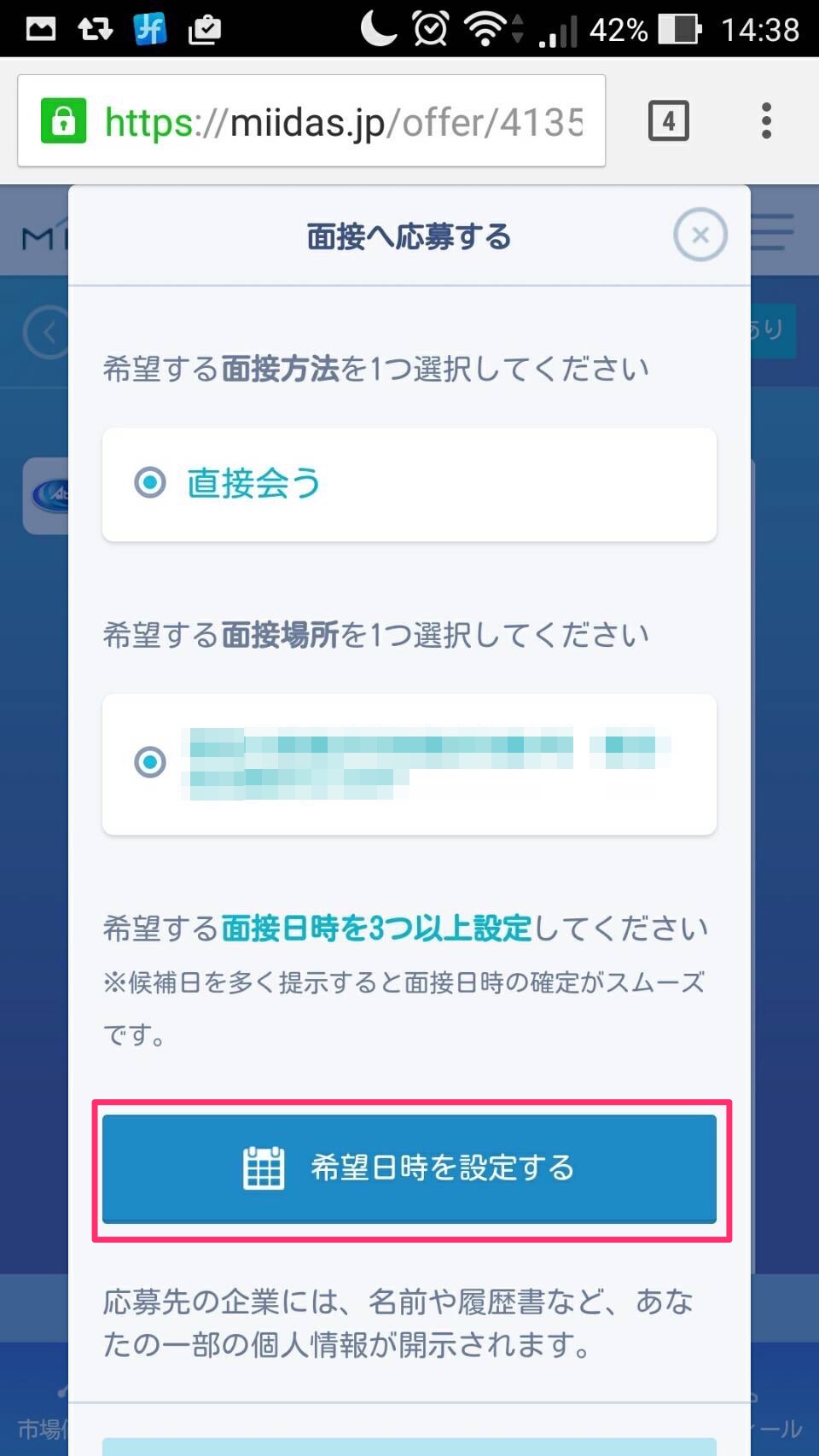Tap the miidas.jp URL address bar
The image size is (819, 1456).
point(311,121)
